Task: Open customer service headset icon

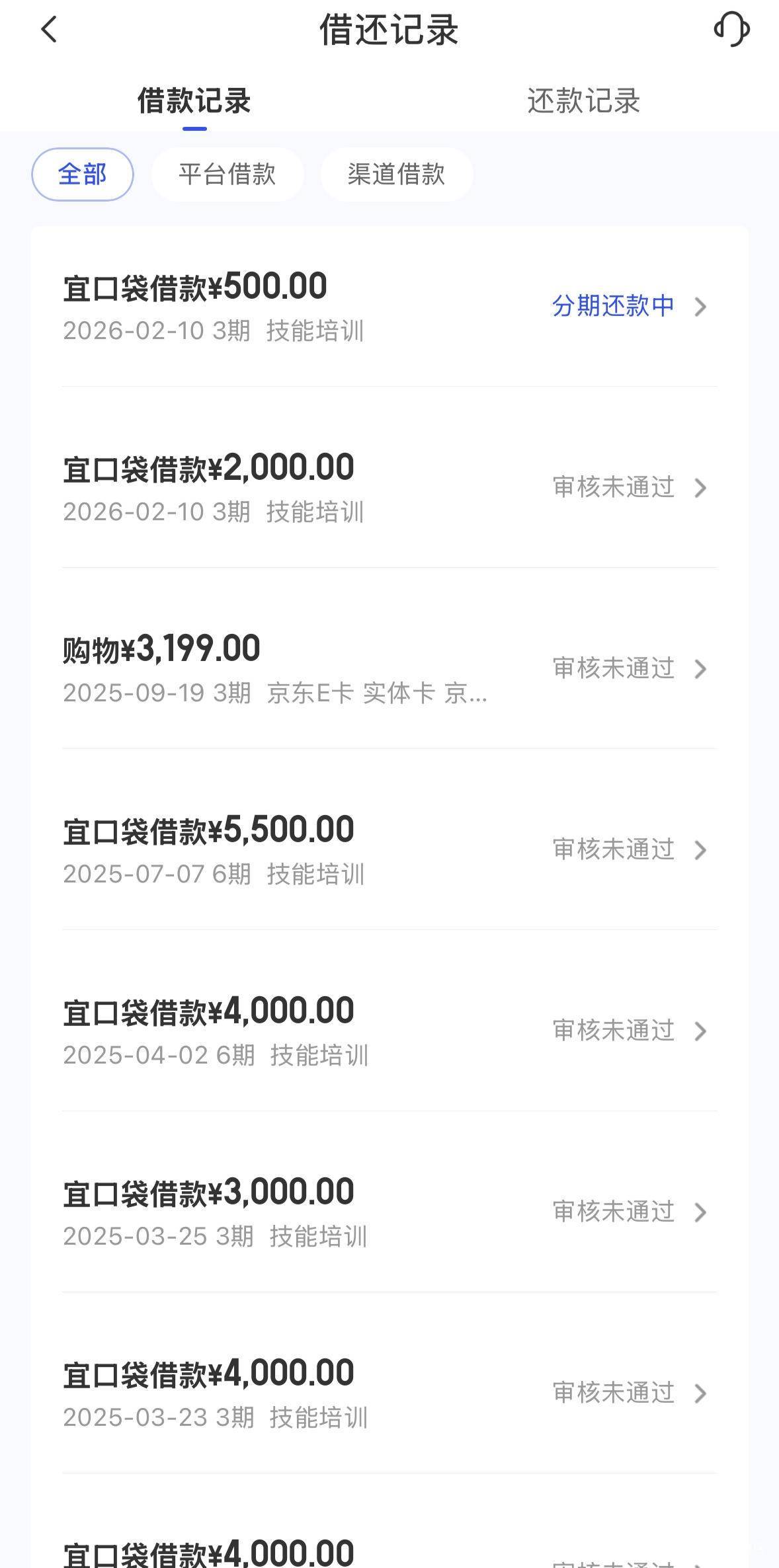Action: pyautogui.click(x=731, y=30)
